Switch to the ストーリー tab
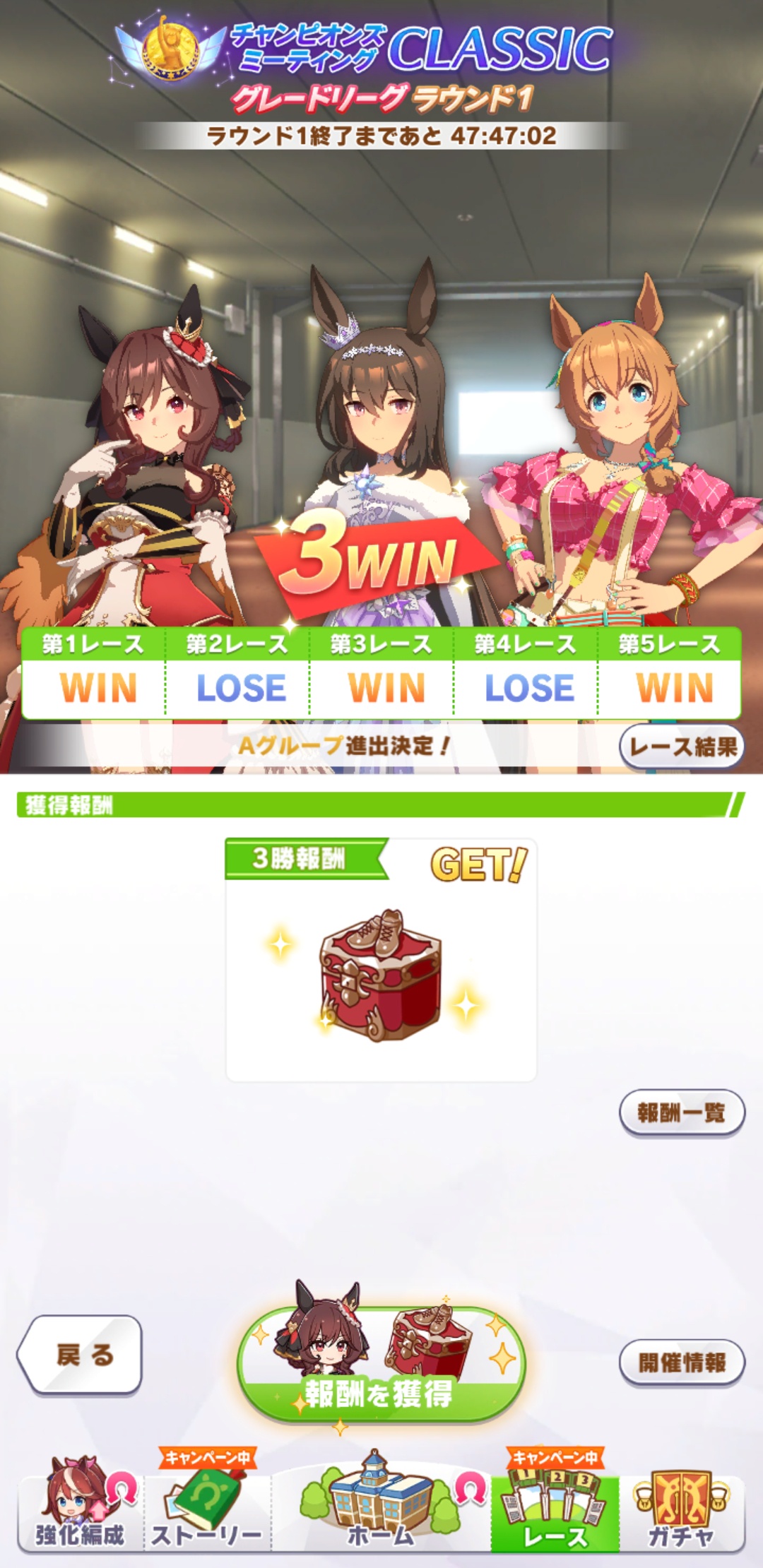763x1568 pixels. tap(208, 1504)
